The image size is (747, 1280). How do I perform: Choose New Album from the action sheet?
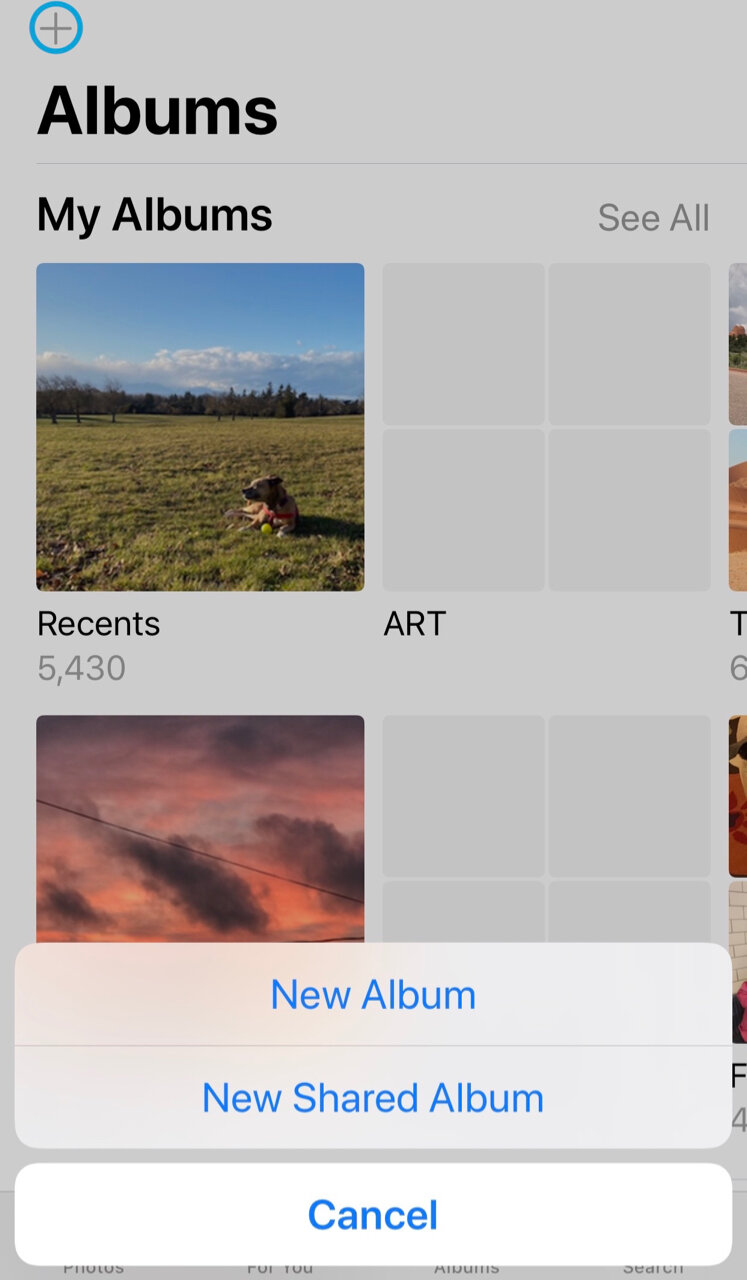(x=373, y=995)
